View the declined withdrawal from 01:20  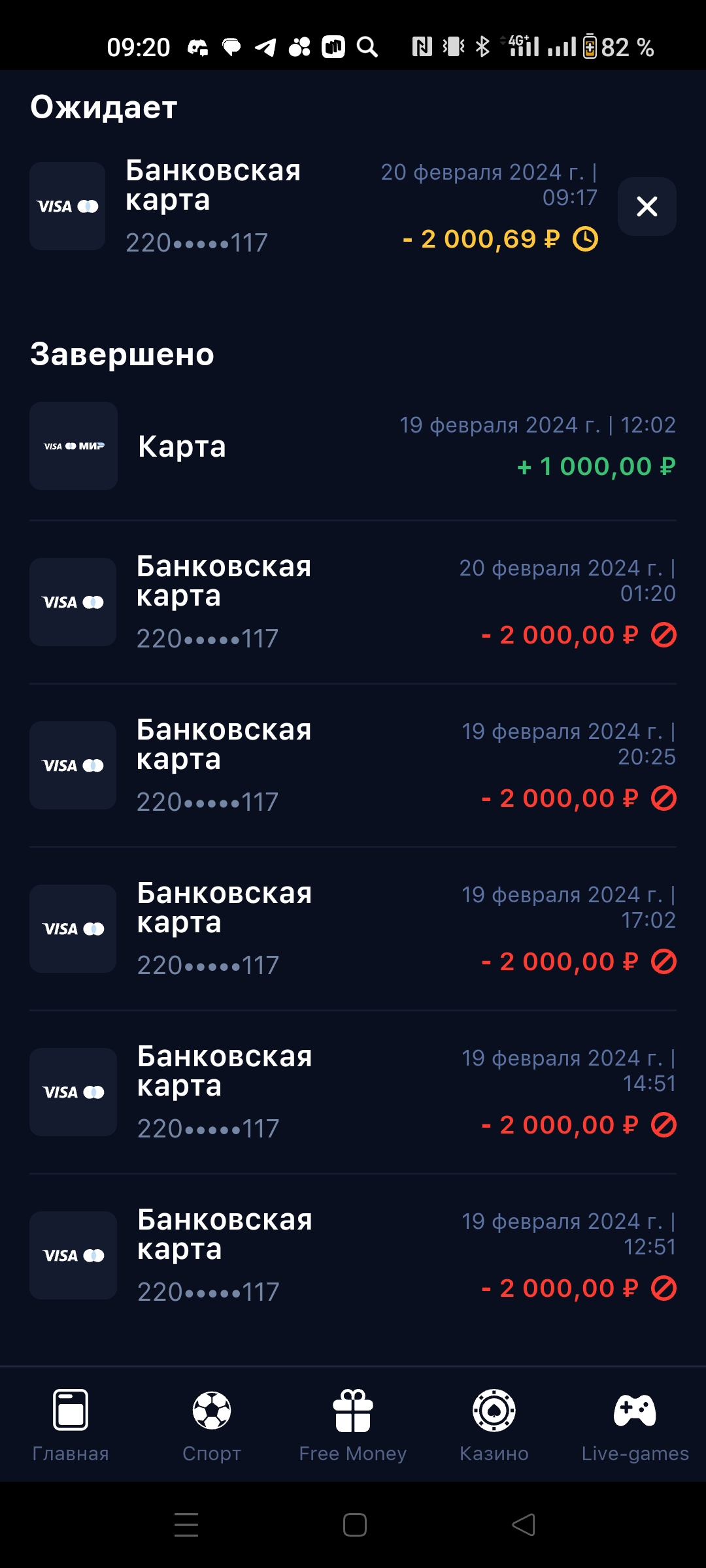(353, 602)
